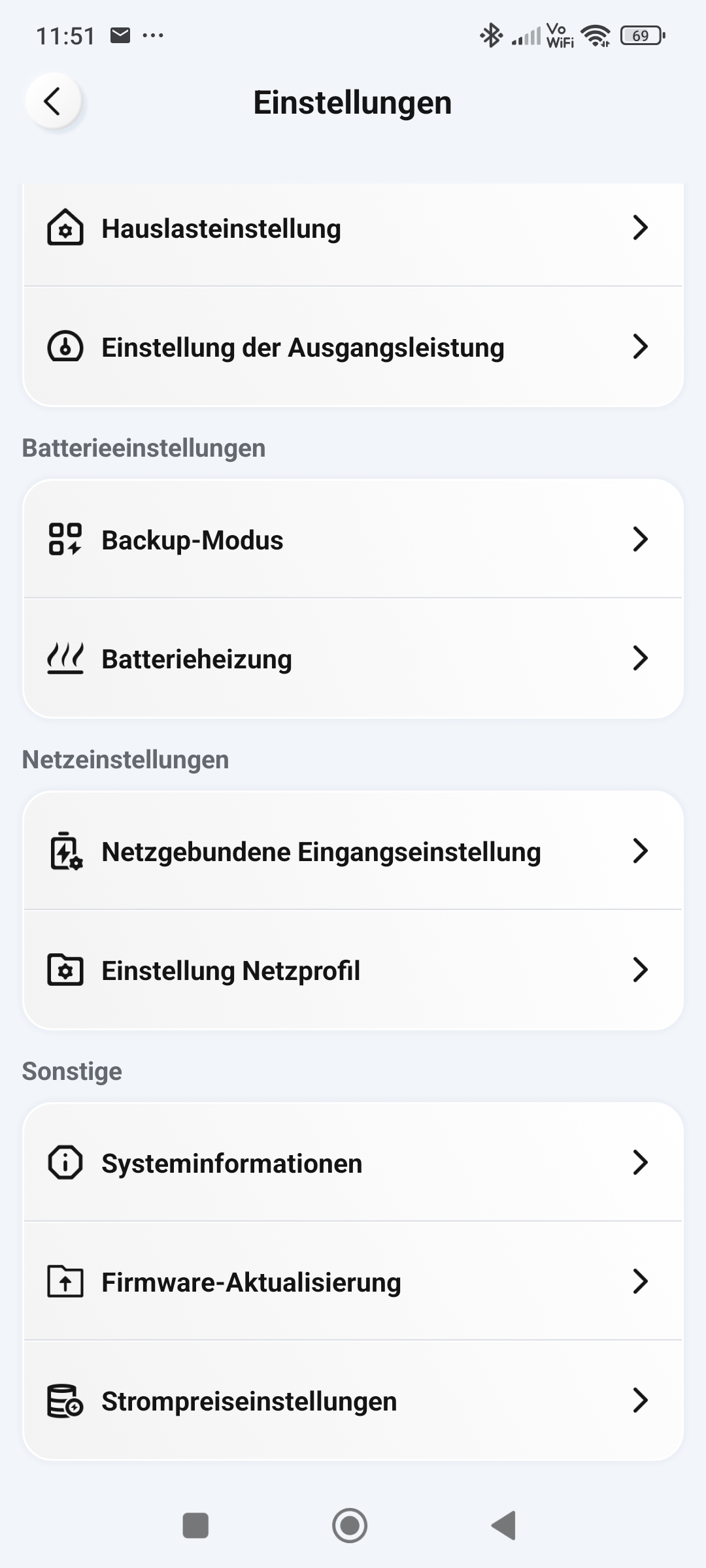Show recent apps via the square button
Screen dimensions: 706x1568
coord(195,1526)
